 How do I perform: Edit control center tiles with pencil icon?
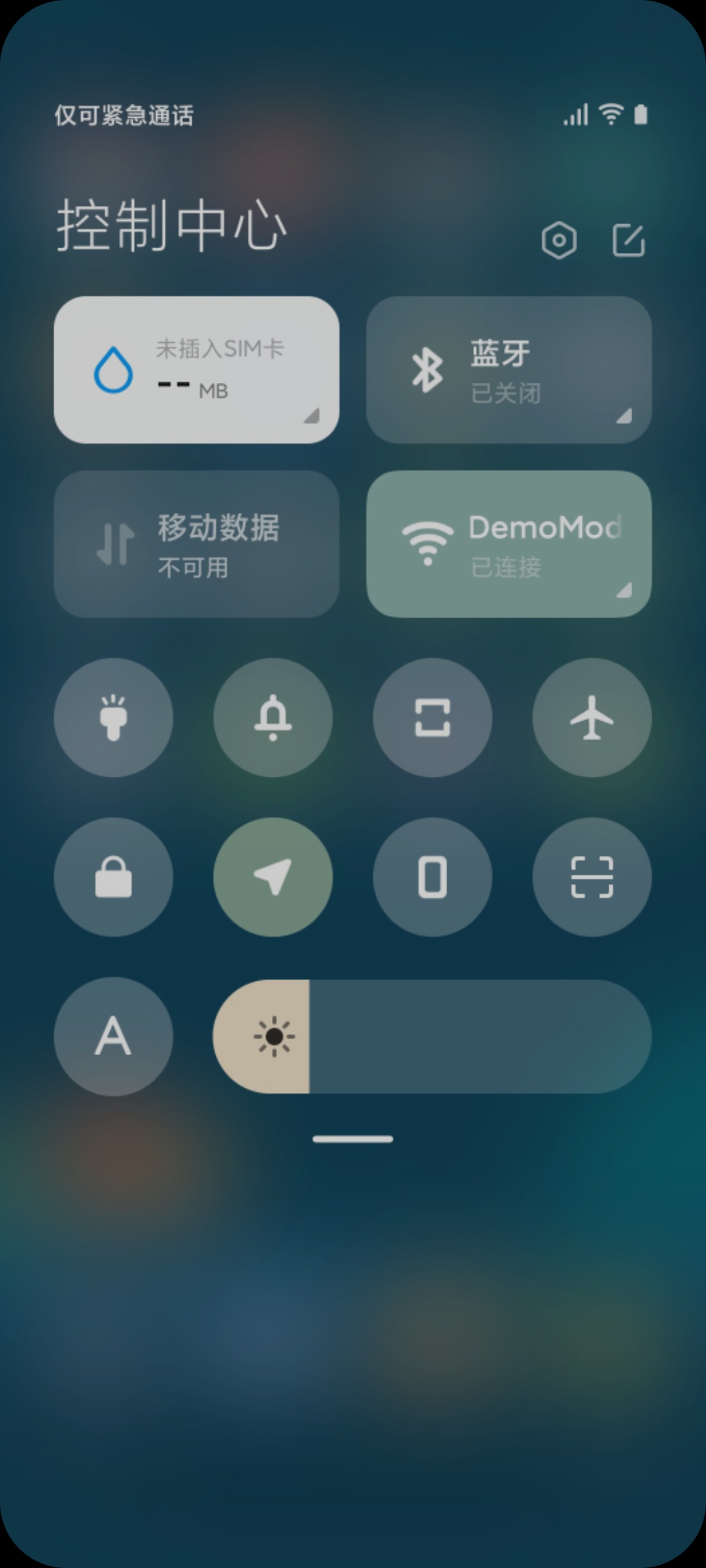coord(629,240)
